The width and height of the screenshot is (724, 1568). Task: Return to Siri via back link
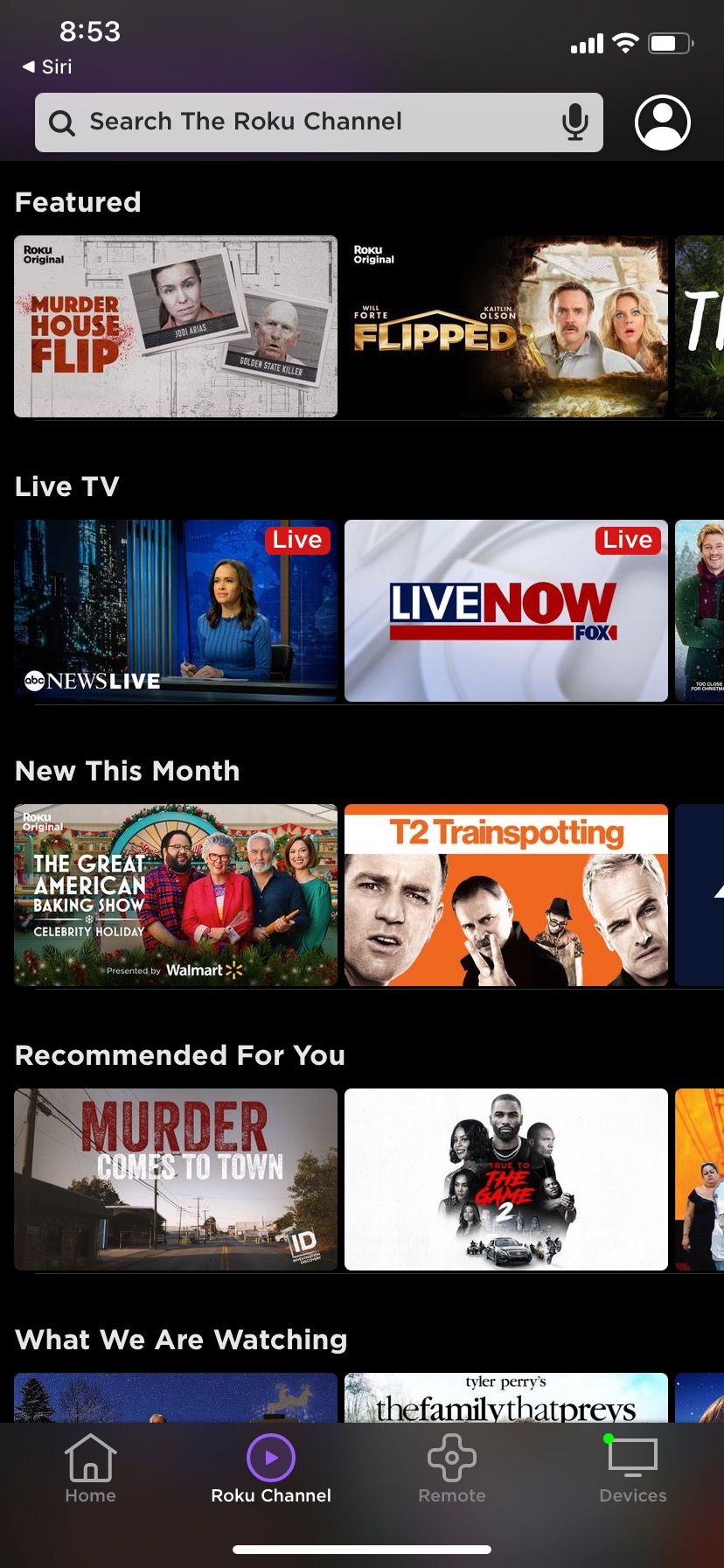tap(47, 66)
